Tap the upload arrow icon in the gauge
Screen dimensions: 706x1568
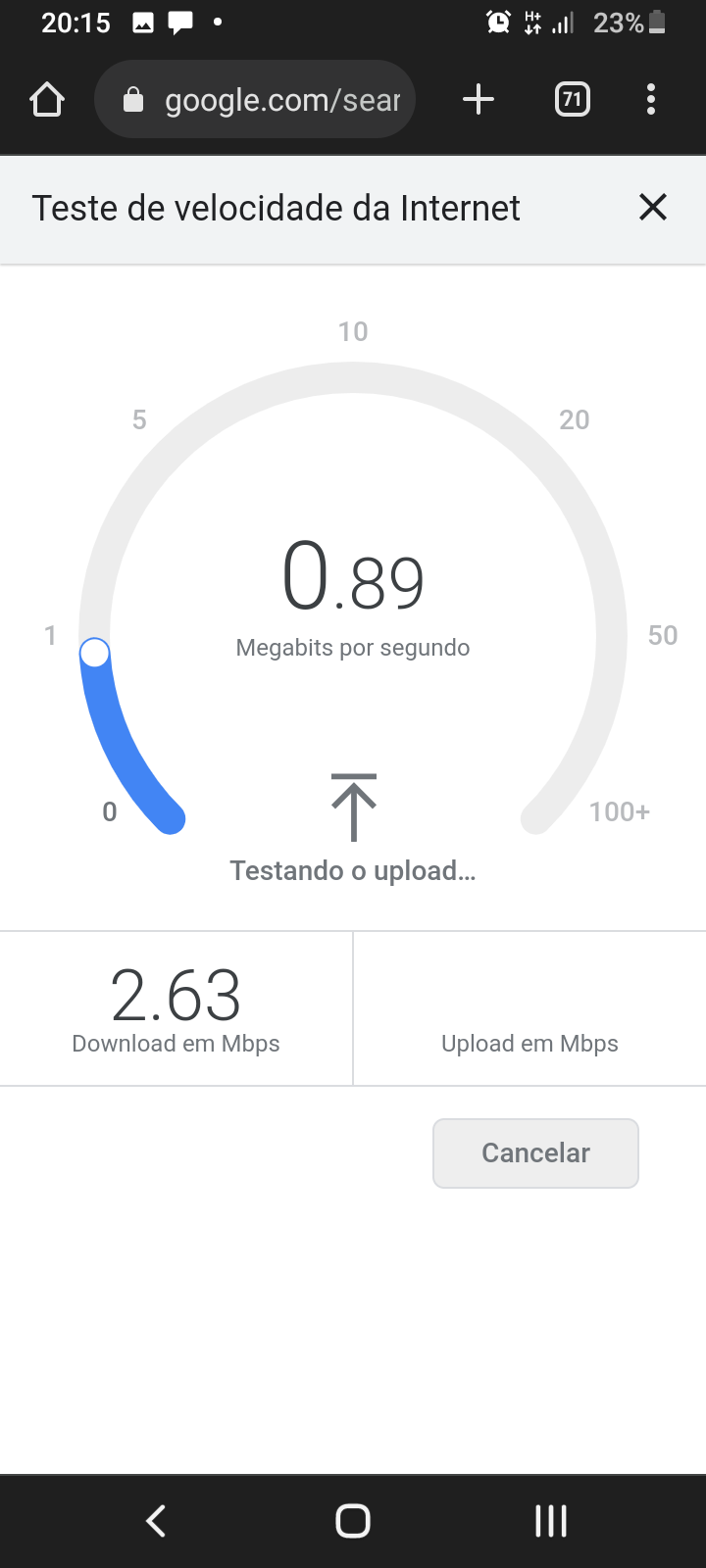point(353,806)
